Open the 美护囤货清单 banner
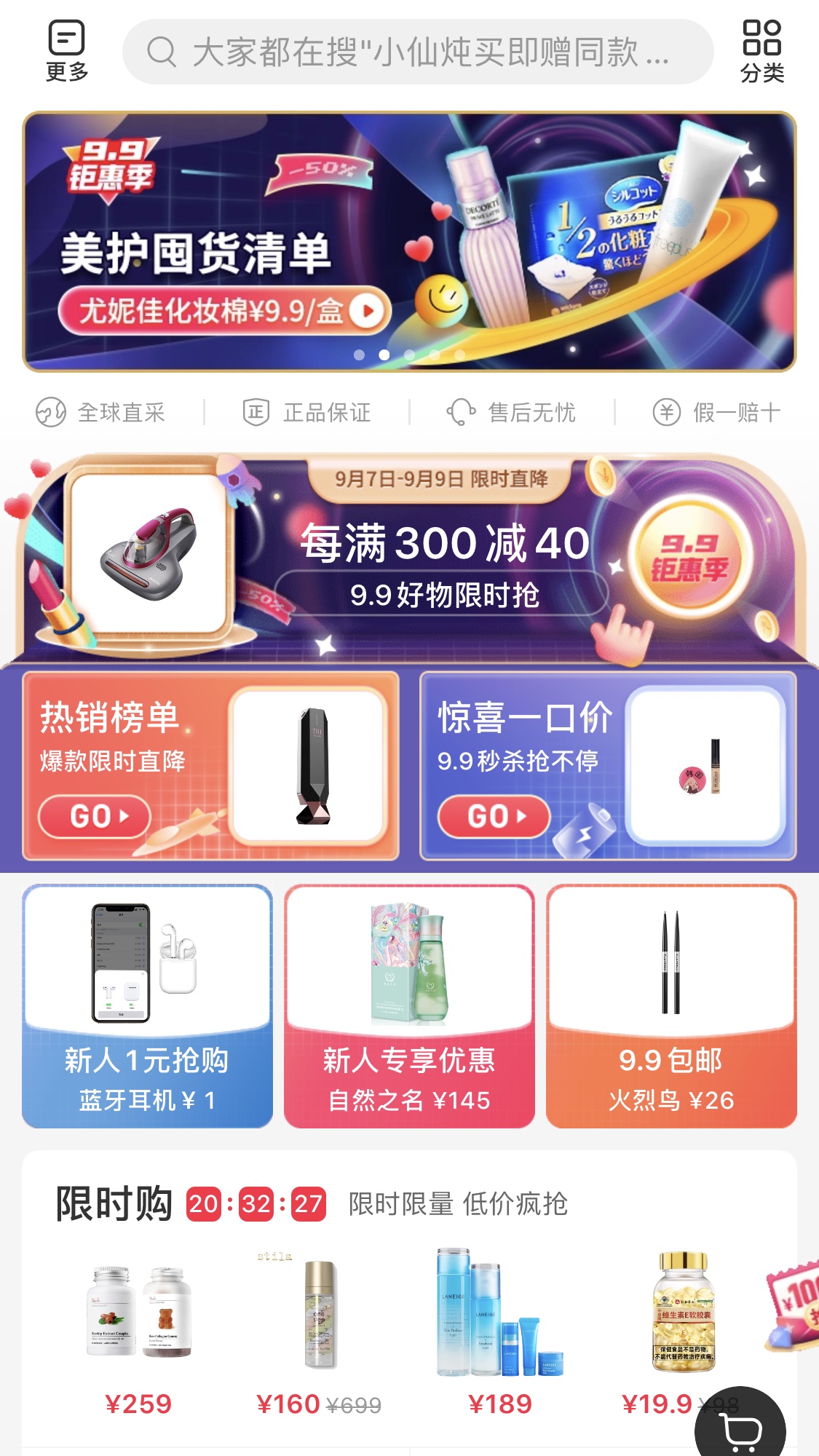The width and height of the screenshot is (819, 1456). pyautogui.click(x=409, y=242)
